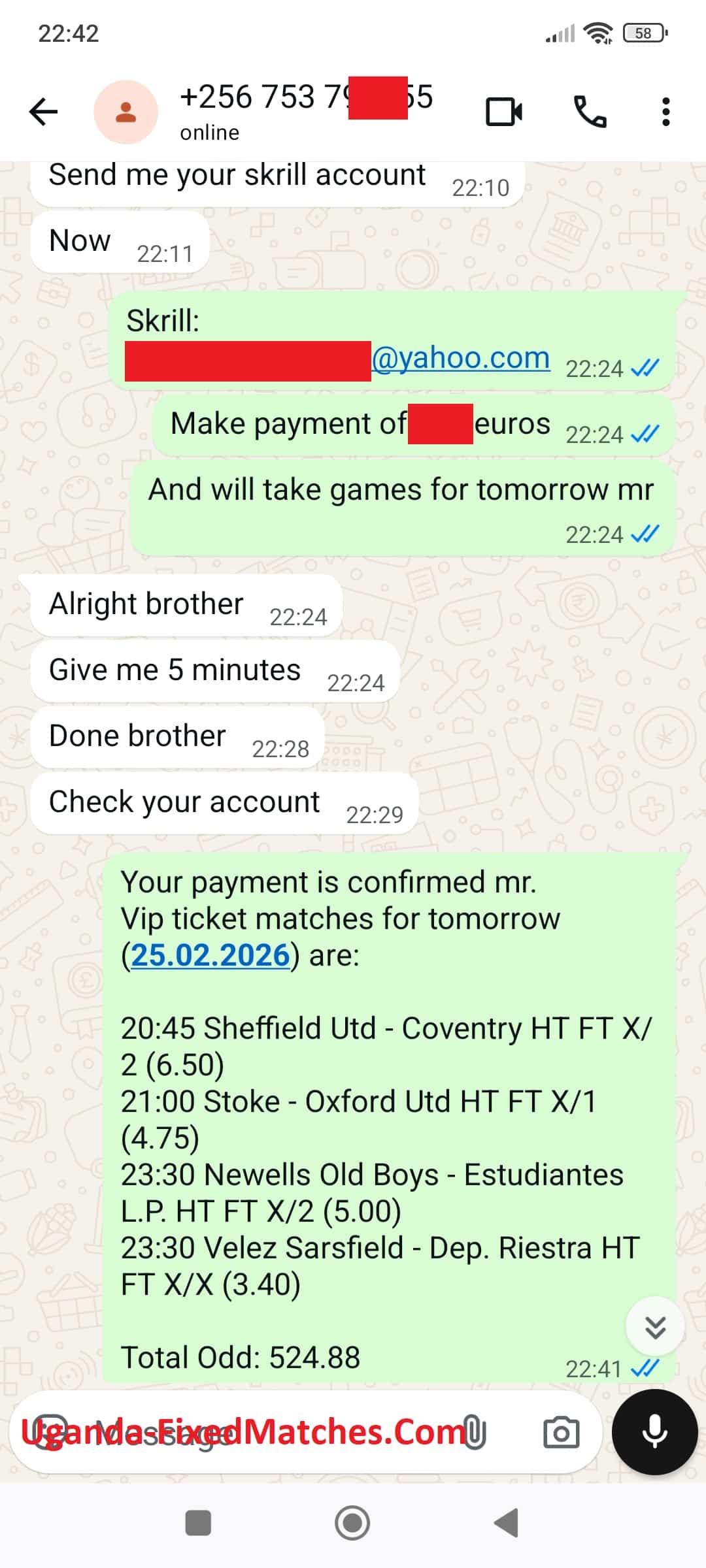This screenshot has width=706, height=1568.
Task: Go back to the chat list
Action: tap(44, 112)
